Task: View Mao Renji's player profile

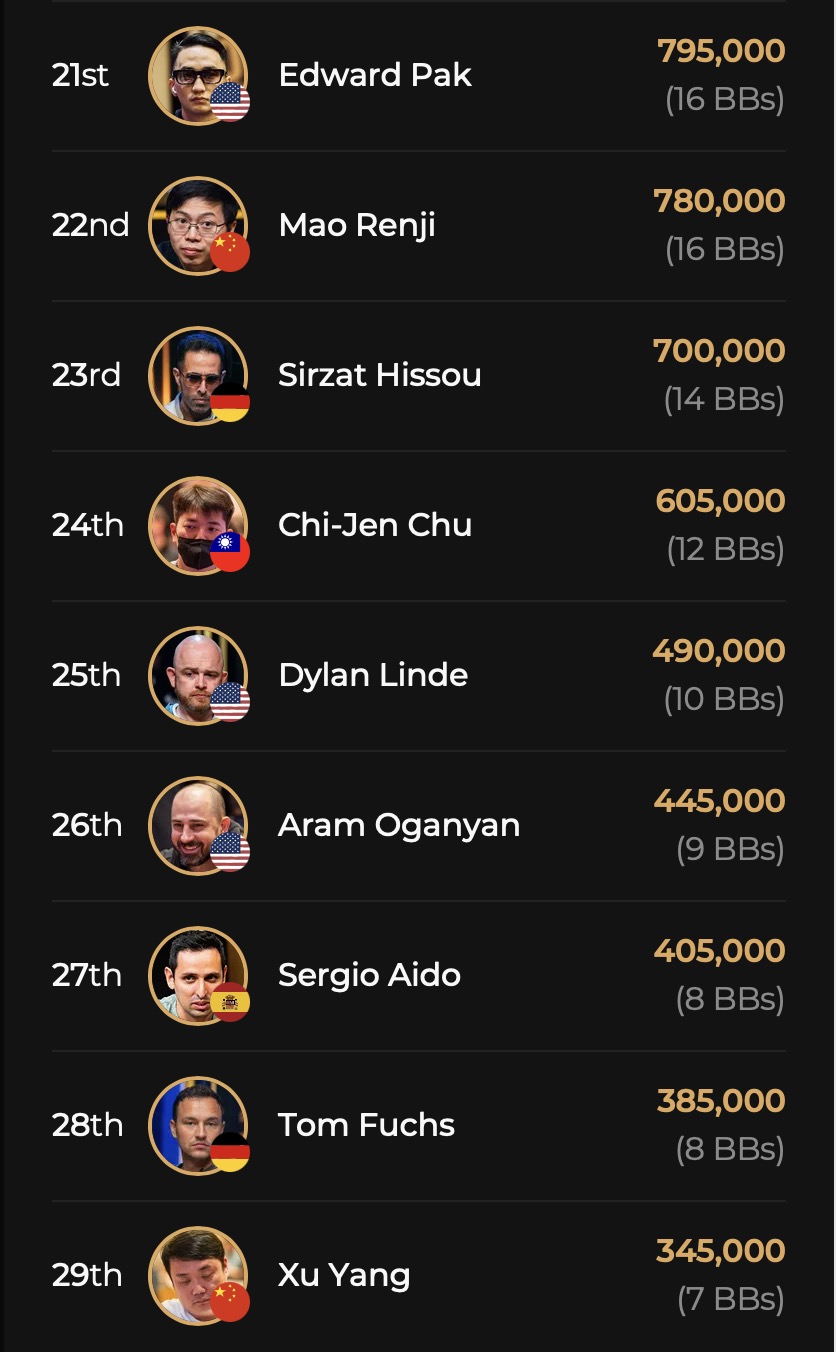Action: click(357, 226)
